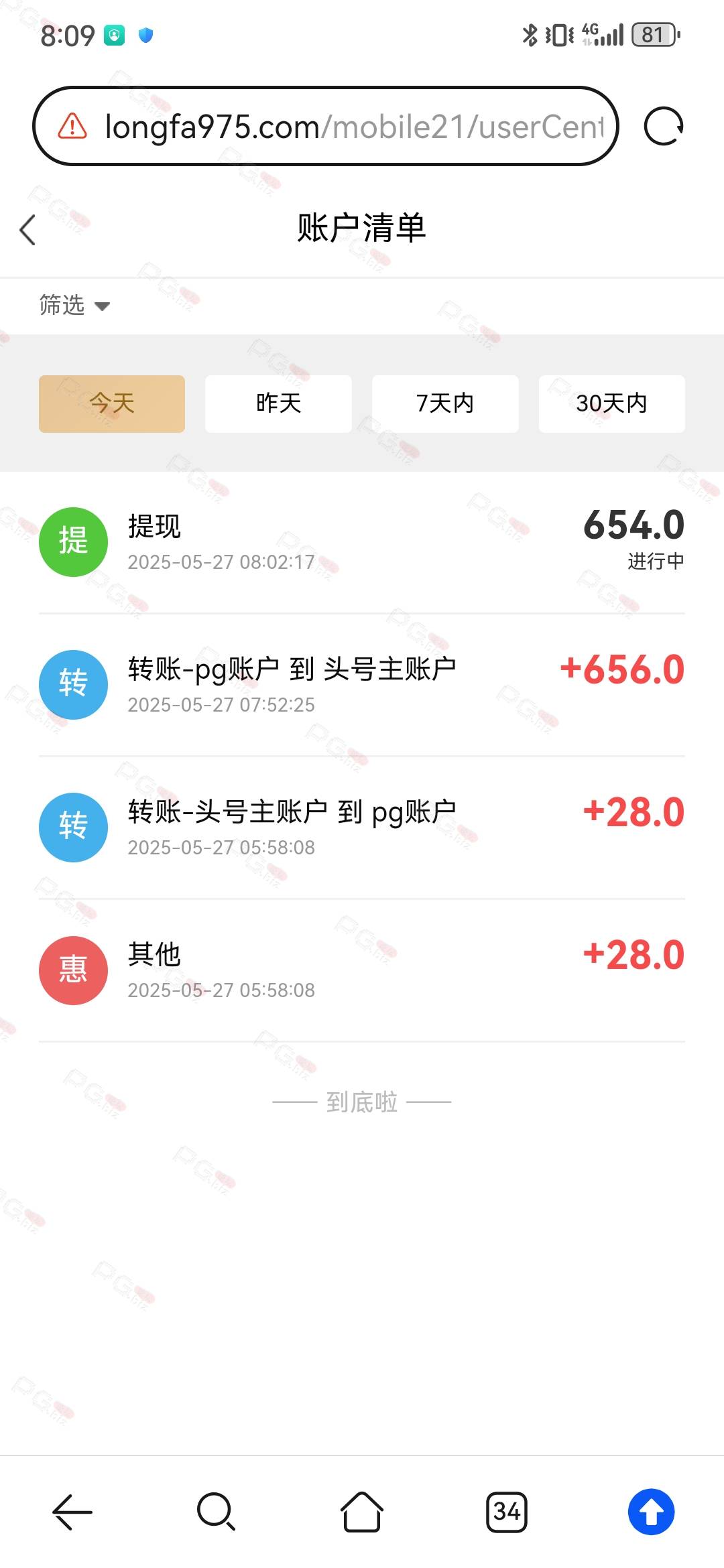Viewport: 724px width, 1568px height.
Task: Open the 34 tabs switcher
Action: pyautogui.click(x=507, y=1512)
